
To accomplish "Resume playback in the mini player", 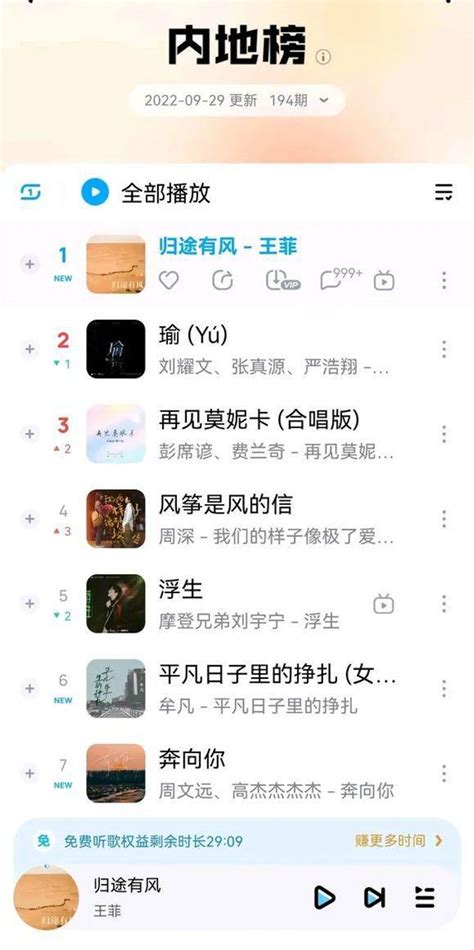I will [325, 897].
